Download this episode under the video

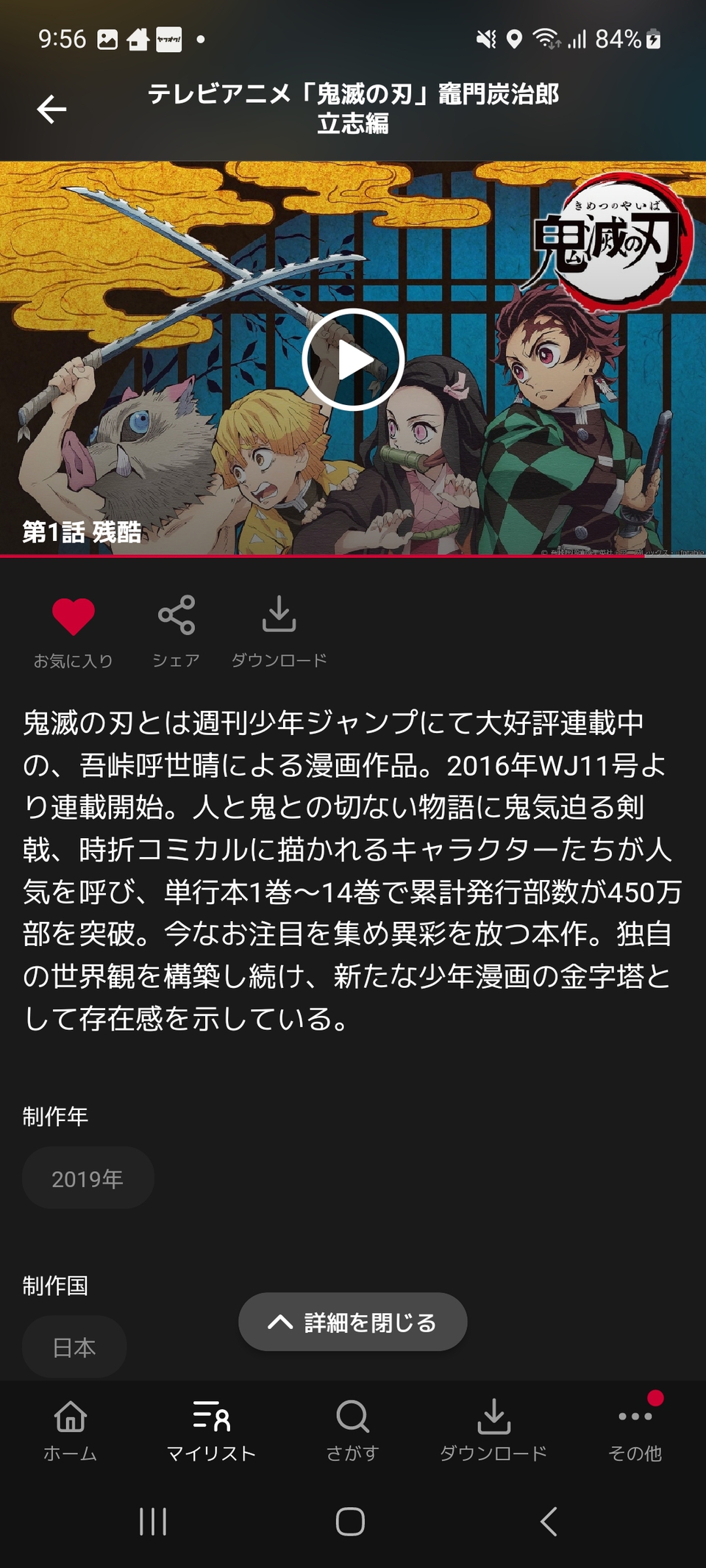[x=279, y=631]
